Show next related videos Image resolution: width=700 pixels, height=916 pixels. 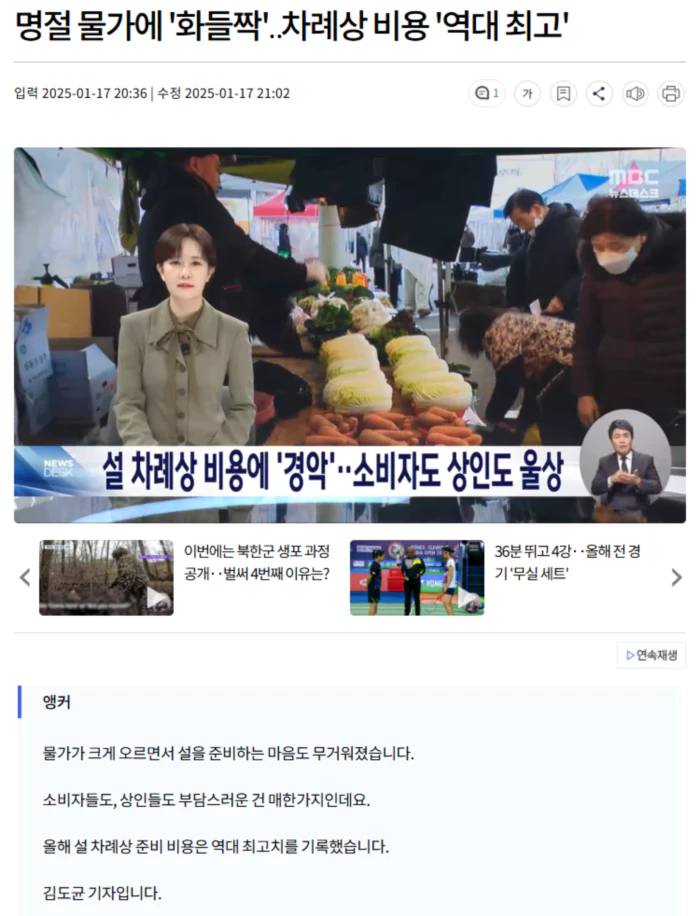point(676,577)
